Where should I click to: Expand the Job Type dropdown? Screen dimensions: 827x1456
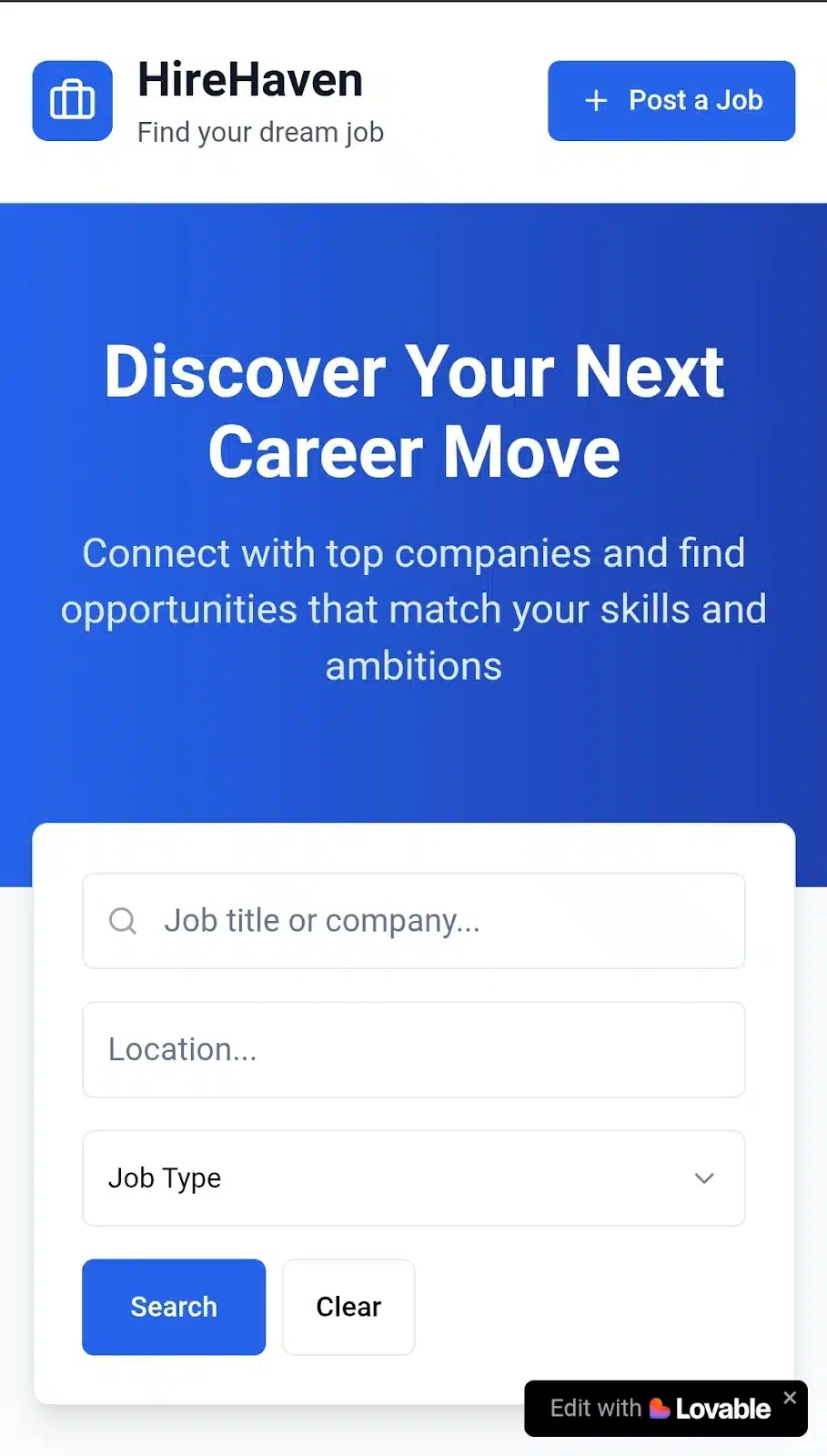coord(413,1178)
